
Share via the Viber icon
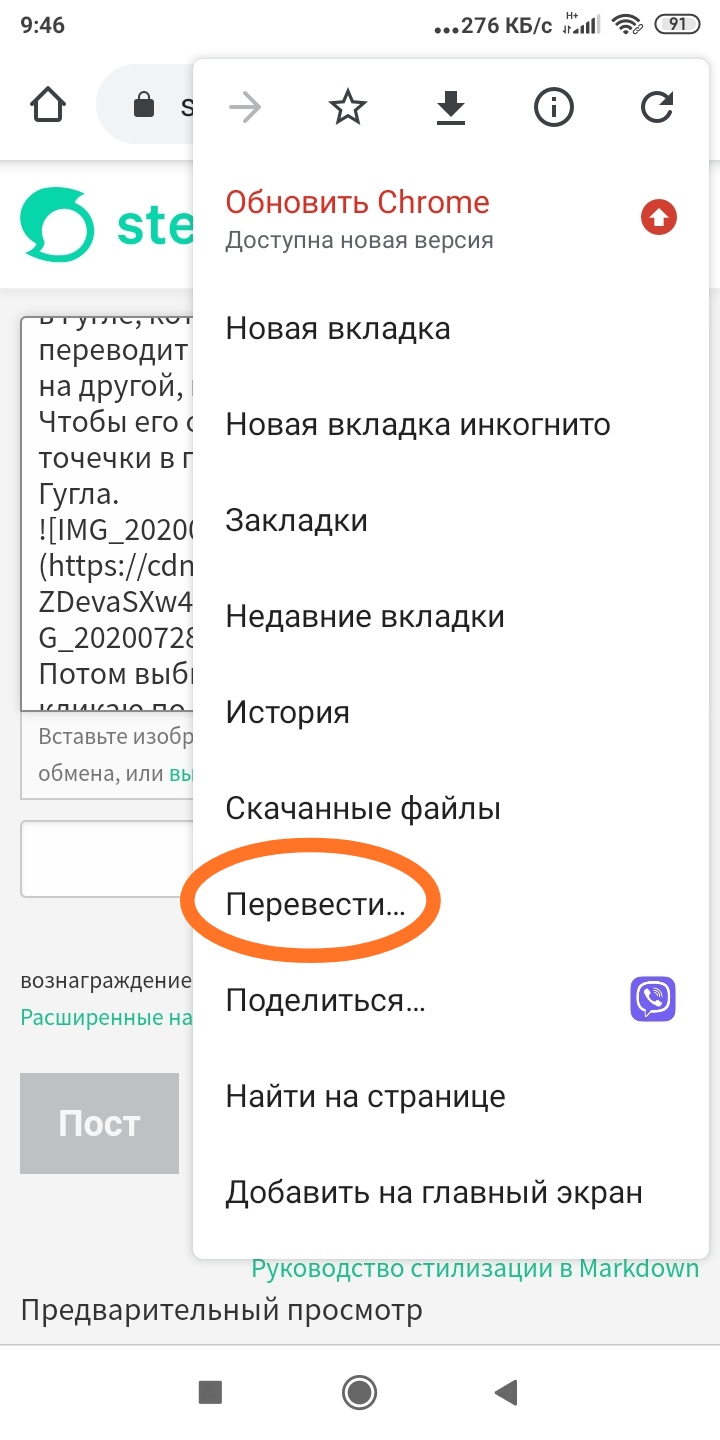click(x=653, y=1000)
